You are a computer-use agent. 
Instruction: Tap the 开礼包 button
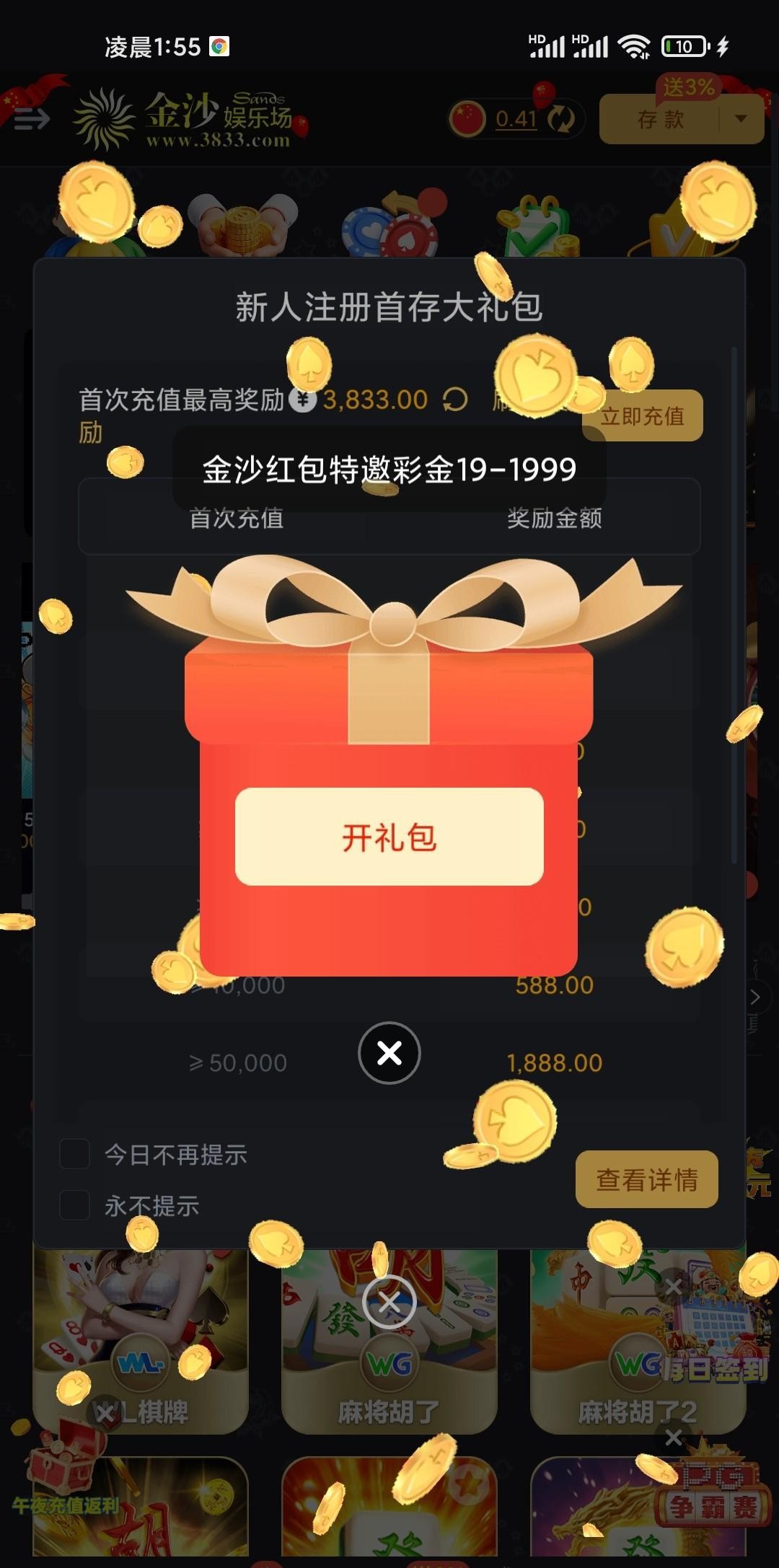tap(389, 837)
